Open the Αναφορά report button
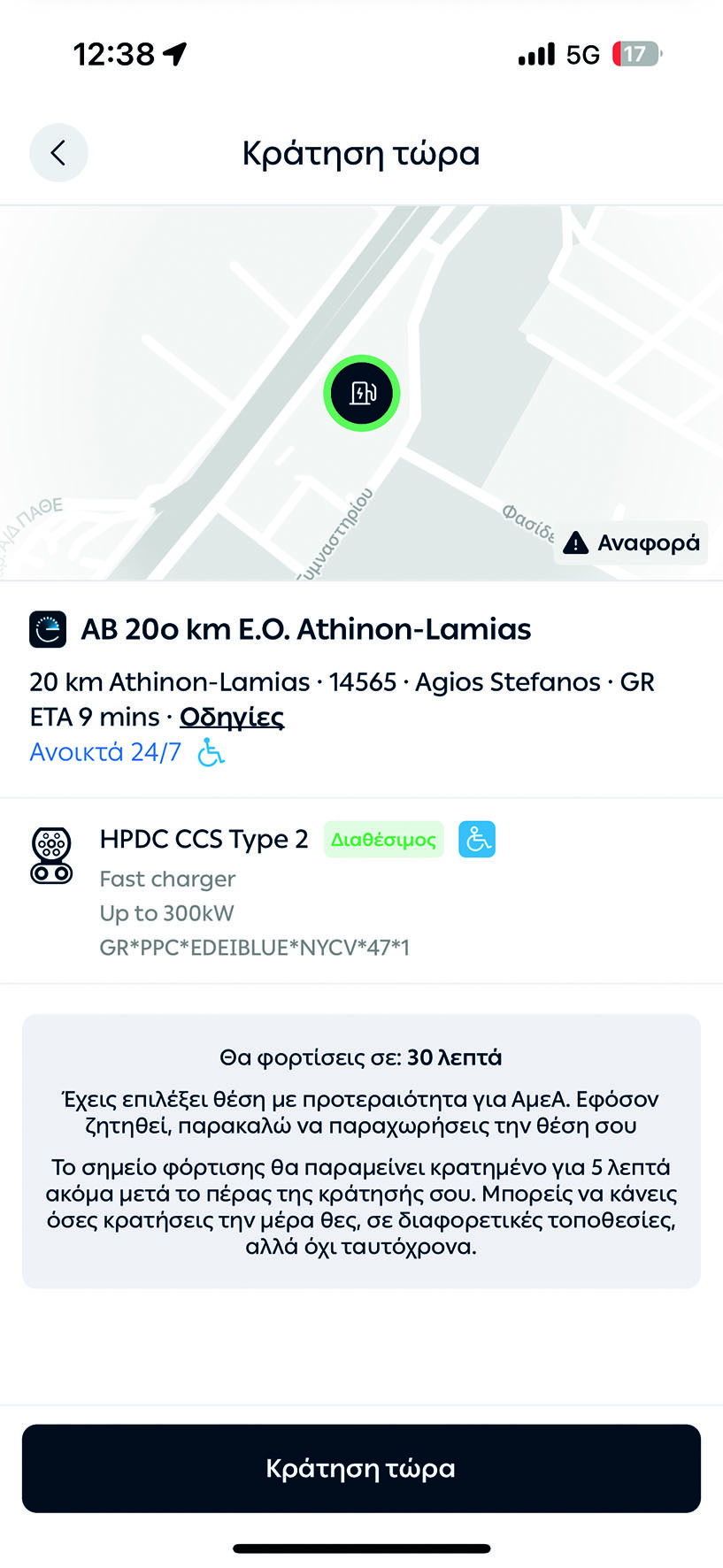Screen dimensions: 723x1568 (x=631, y=542)
